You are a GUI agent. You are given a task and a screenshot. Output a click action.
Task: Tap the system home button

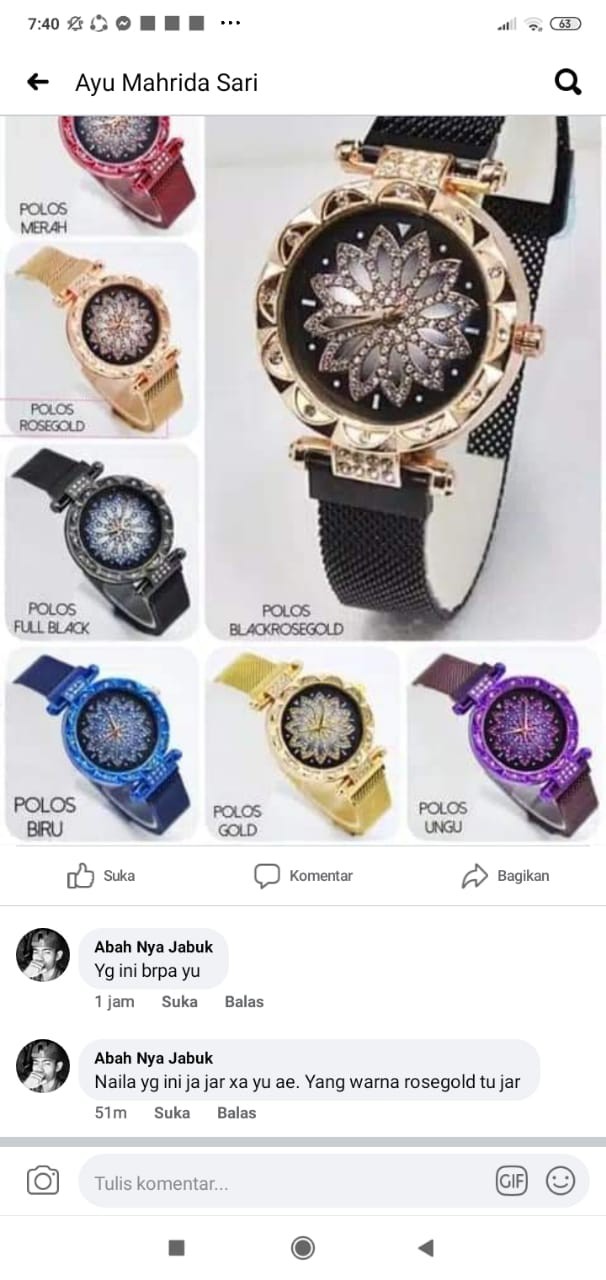[303, 1247]
